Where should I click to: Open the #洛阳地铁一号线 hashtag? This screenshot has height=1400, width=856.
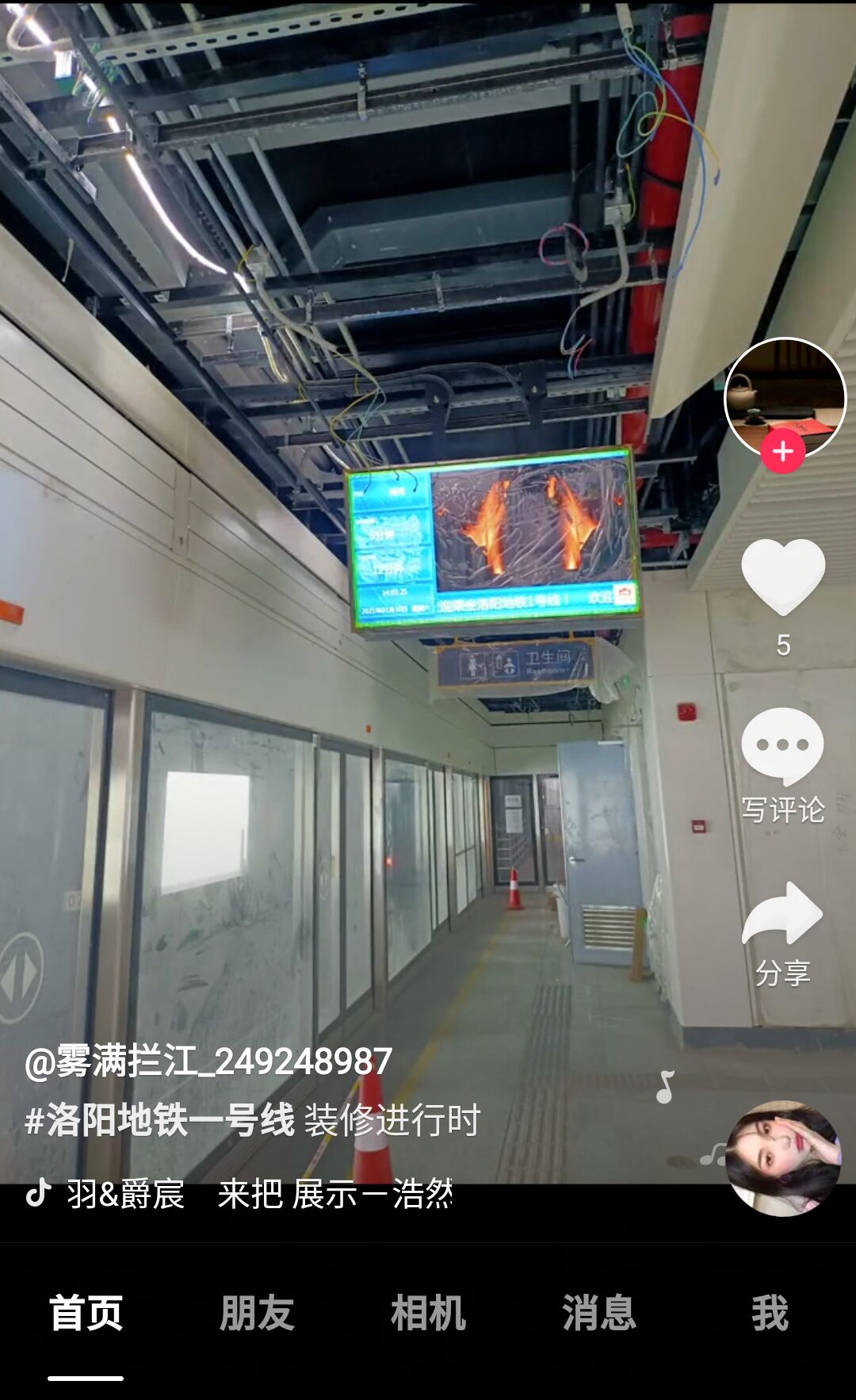click(x=160, y=1120)
